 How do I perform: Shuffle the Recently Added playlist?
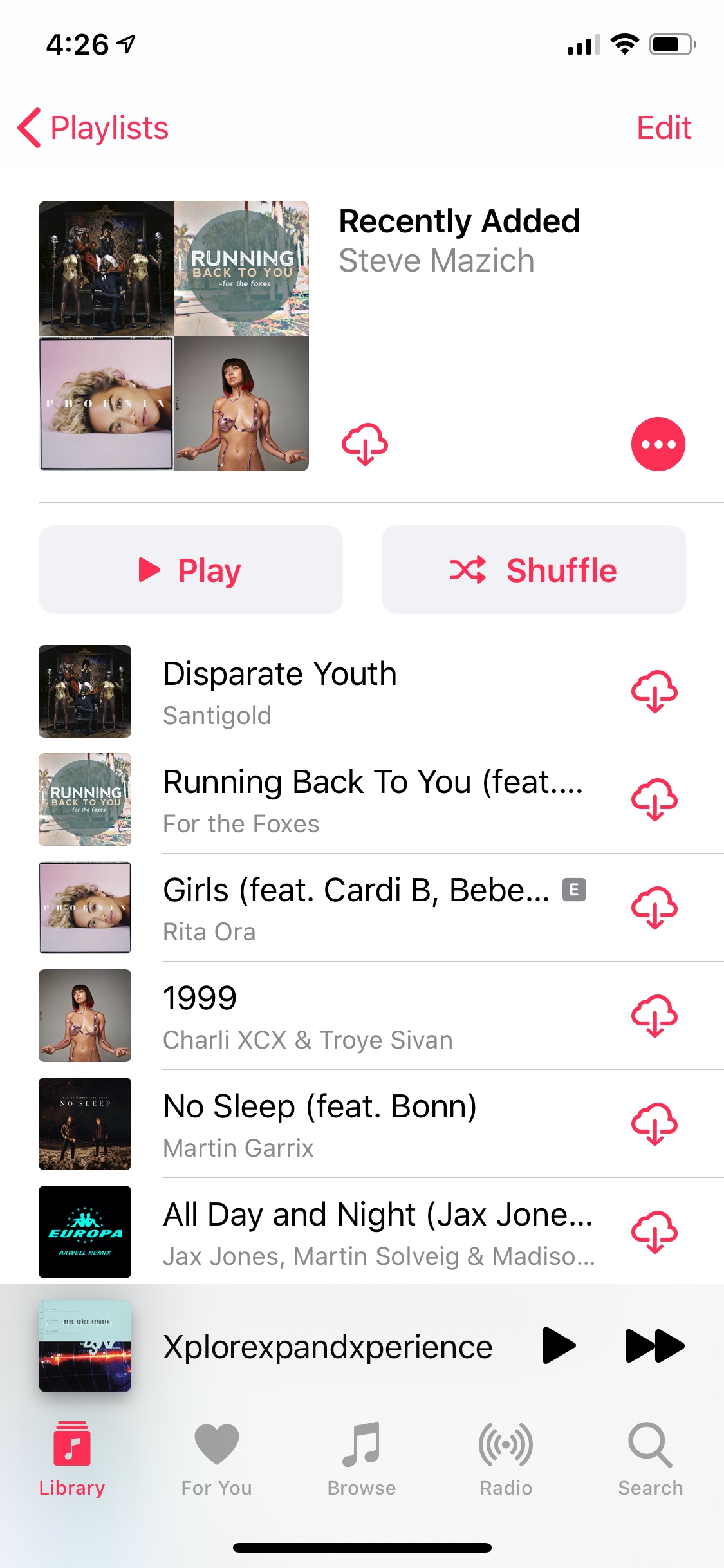534,570
